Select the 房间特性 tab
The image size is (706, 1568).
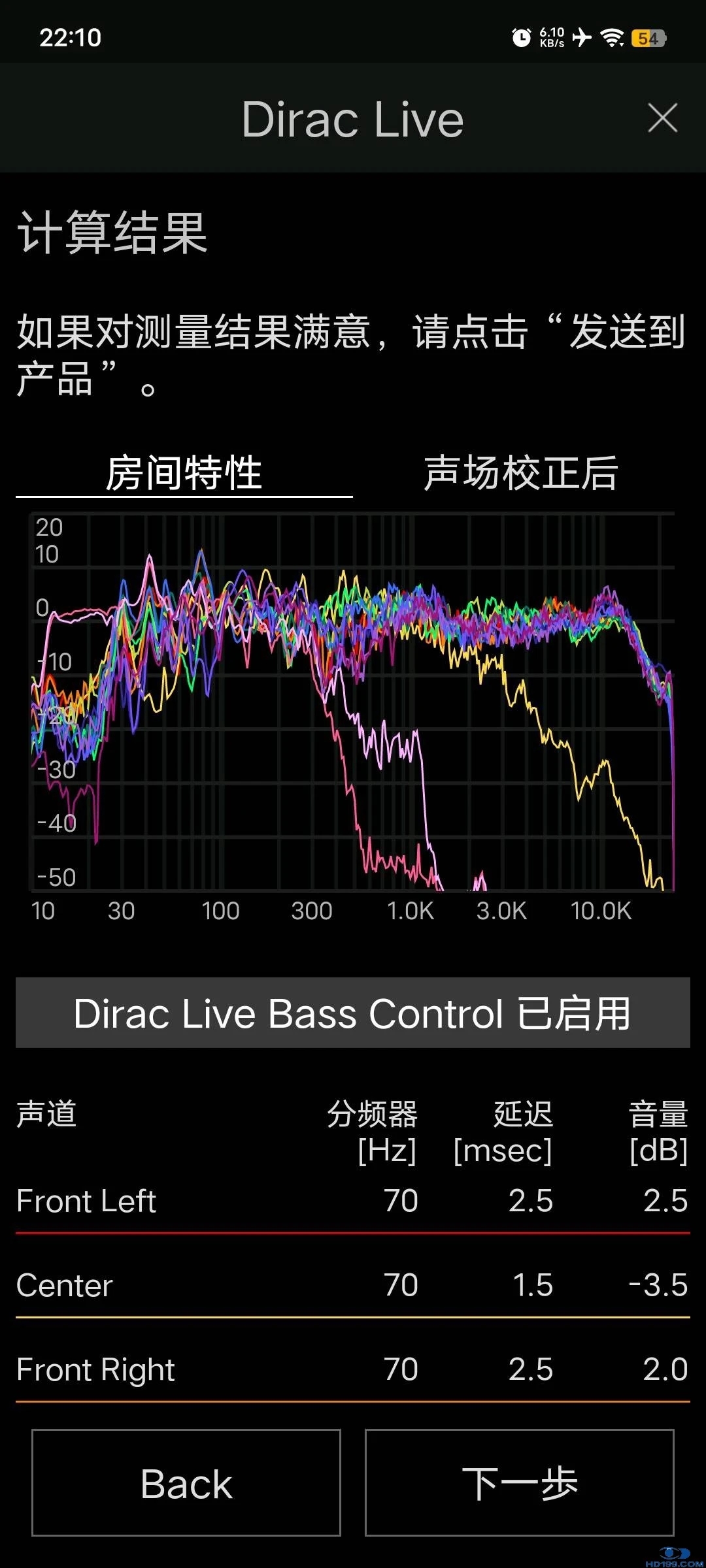tap(184, 472)
